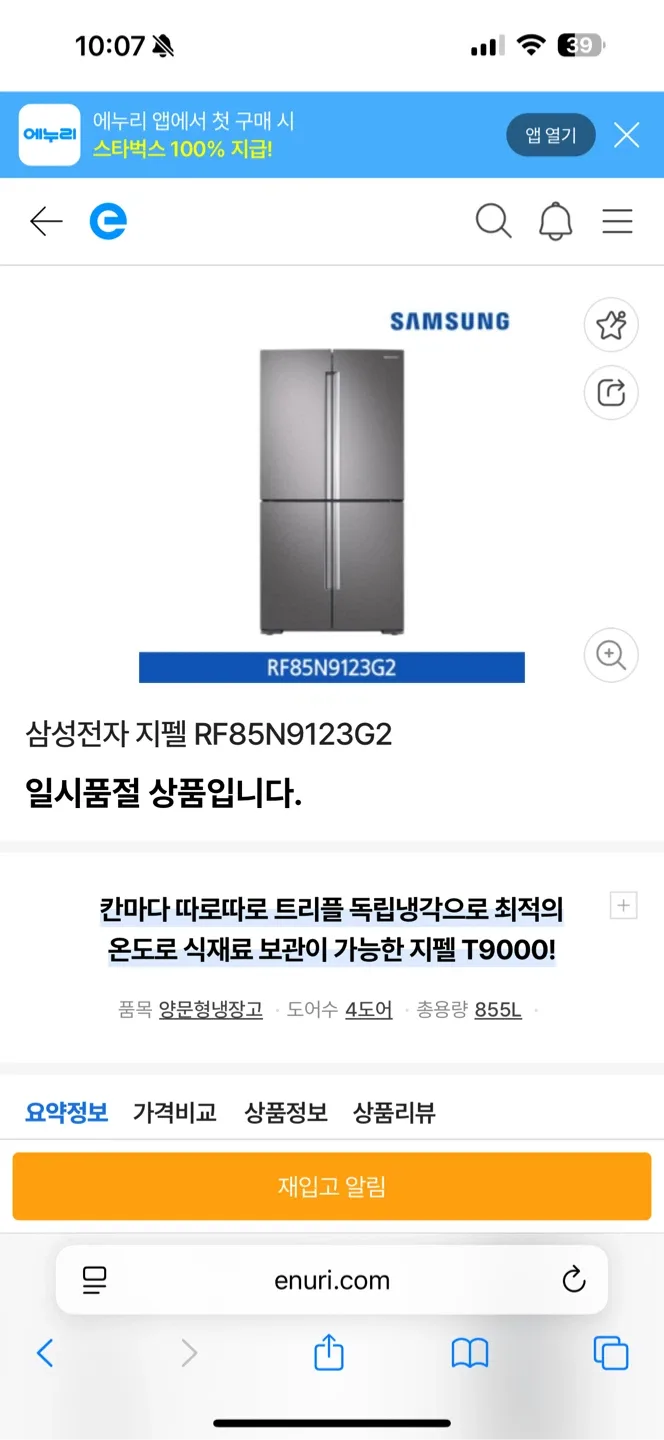Add product to favorites with star icon

point(610,325)
